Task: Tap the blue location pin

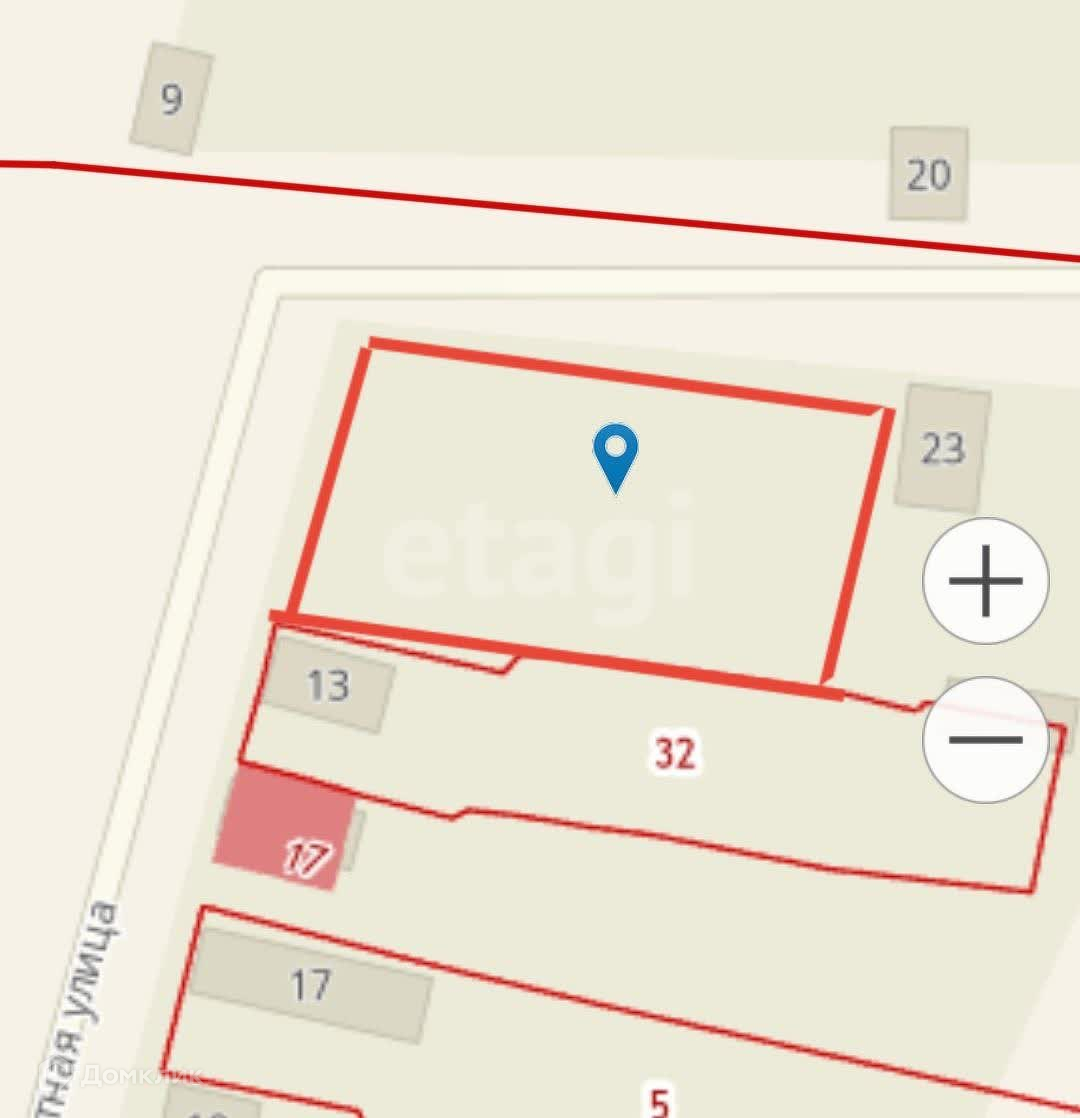Action: point(616,458)
